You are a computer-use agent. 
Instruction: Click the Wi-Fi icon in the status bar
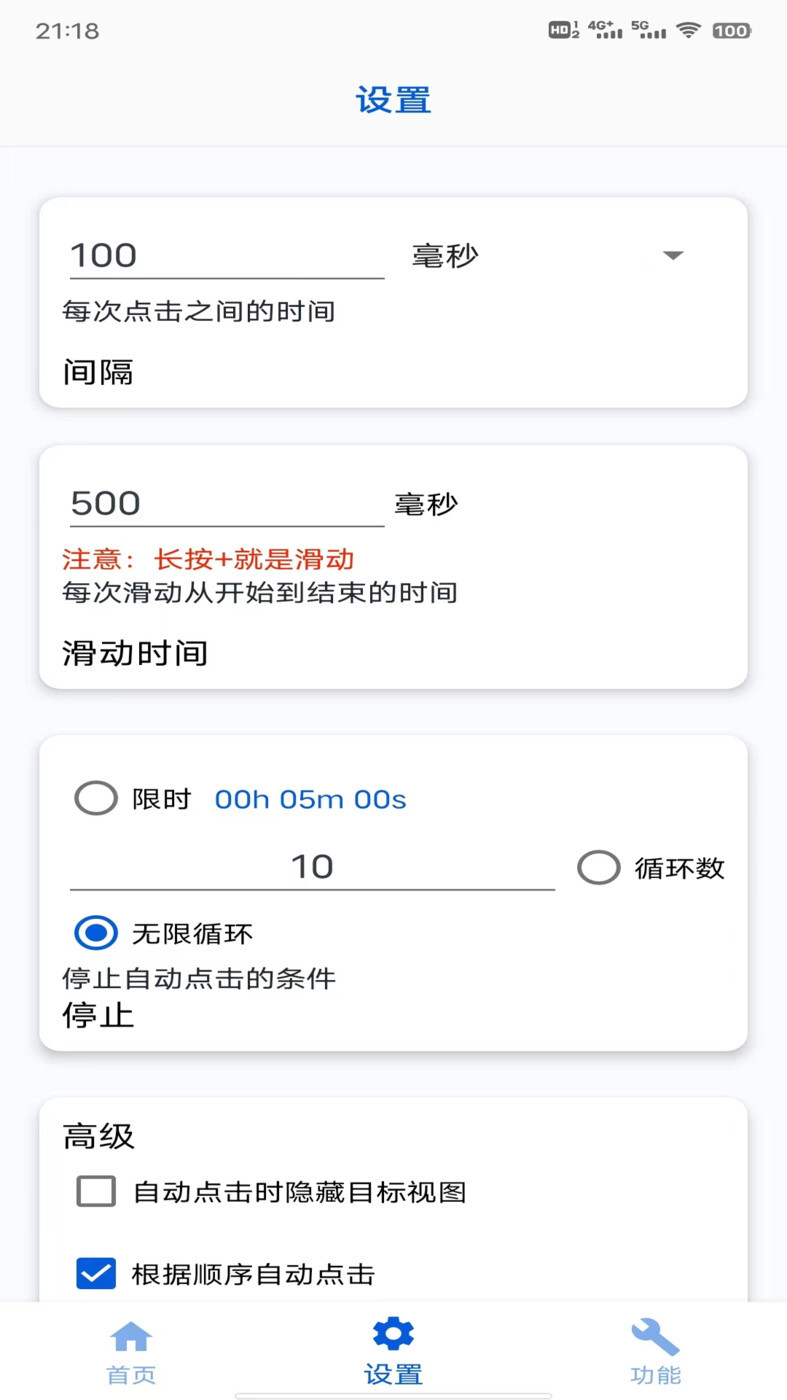click(688, 29)
